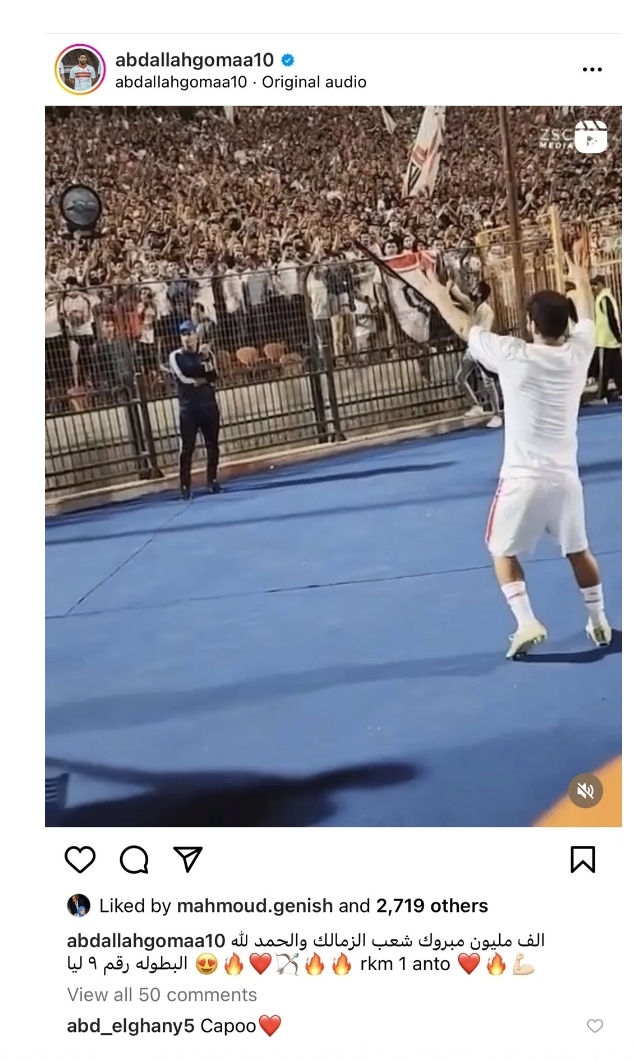Open abd_elghany5's profile from comment
The image size is (635, 1061).
131,1026
